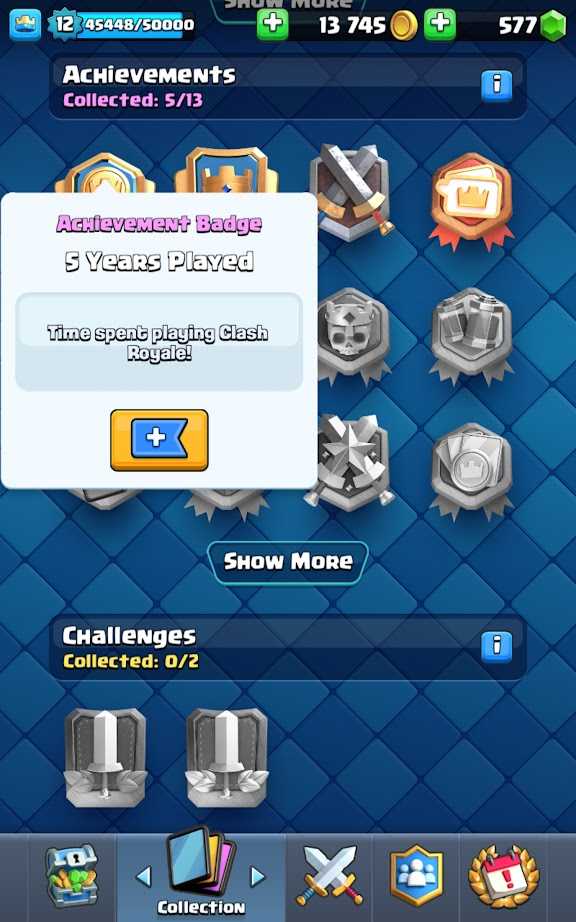Tap the first challenge sword badge
The width and height of the screenshot is (576, 922).
click(105, 758)
